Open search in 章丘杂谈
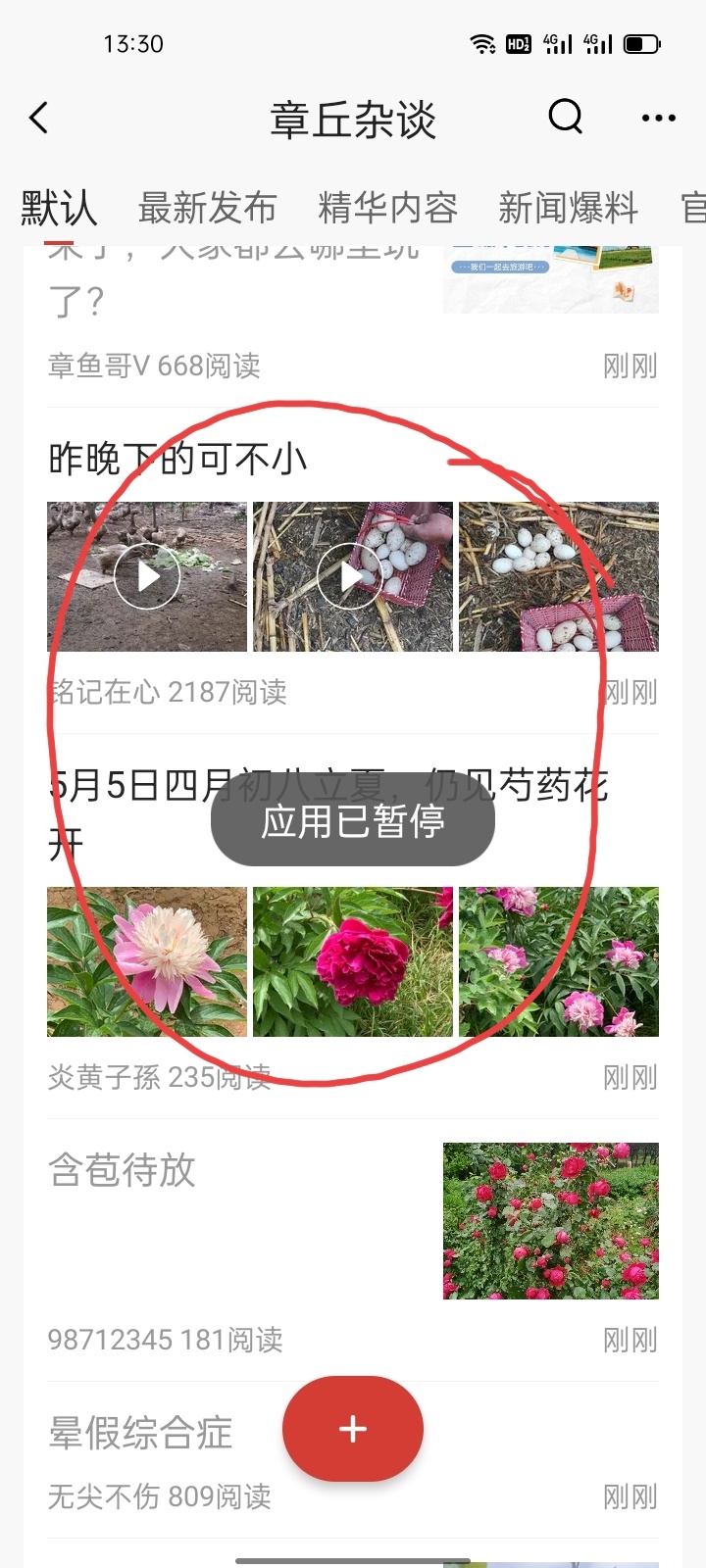The image size is (706, 1568). (x=565, y=118)
